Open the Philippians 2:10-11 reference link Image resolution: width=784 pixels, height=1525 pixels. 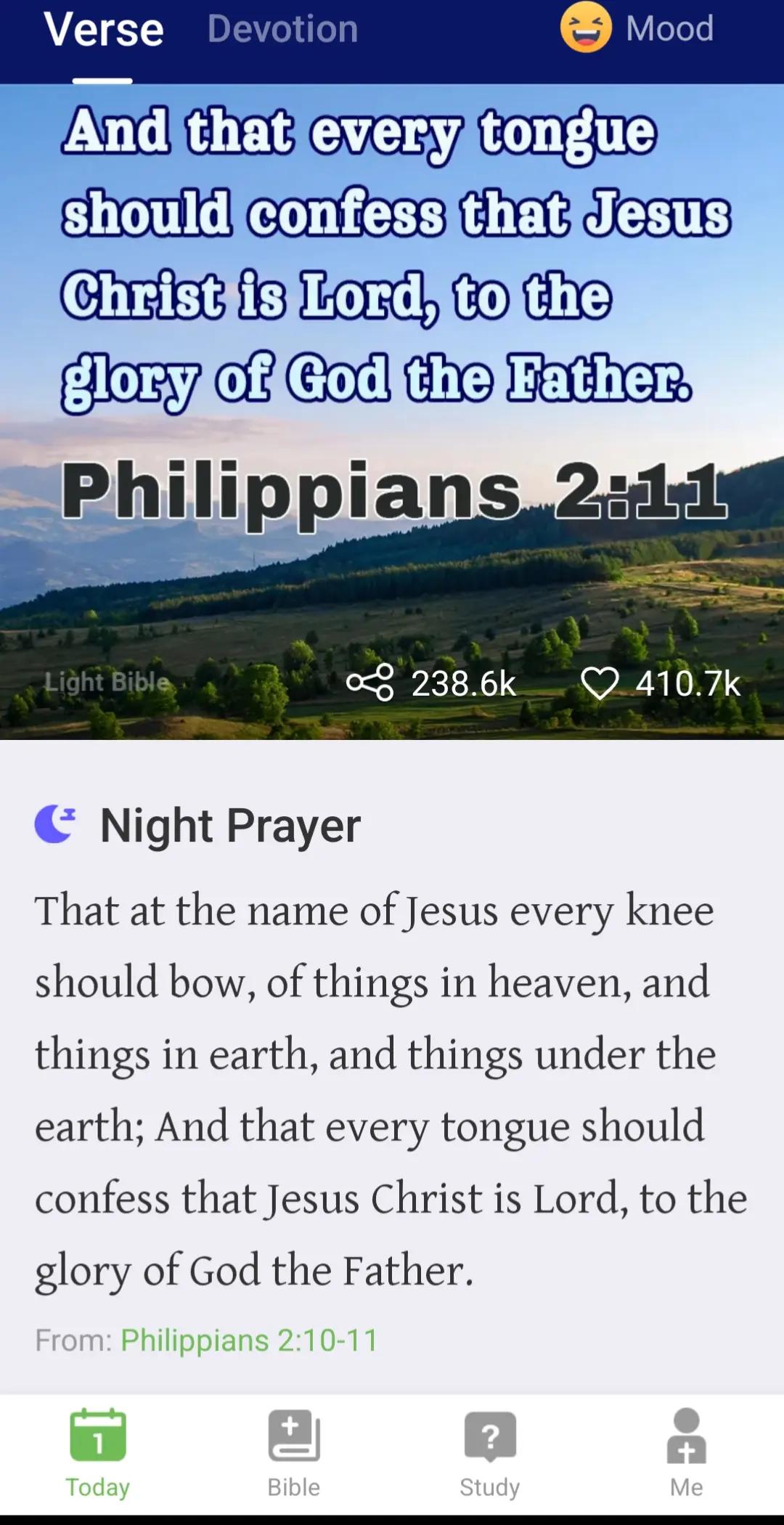(249, 1340)
